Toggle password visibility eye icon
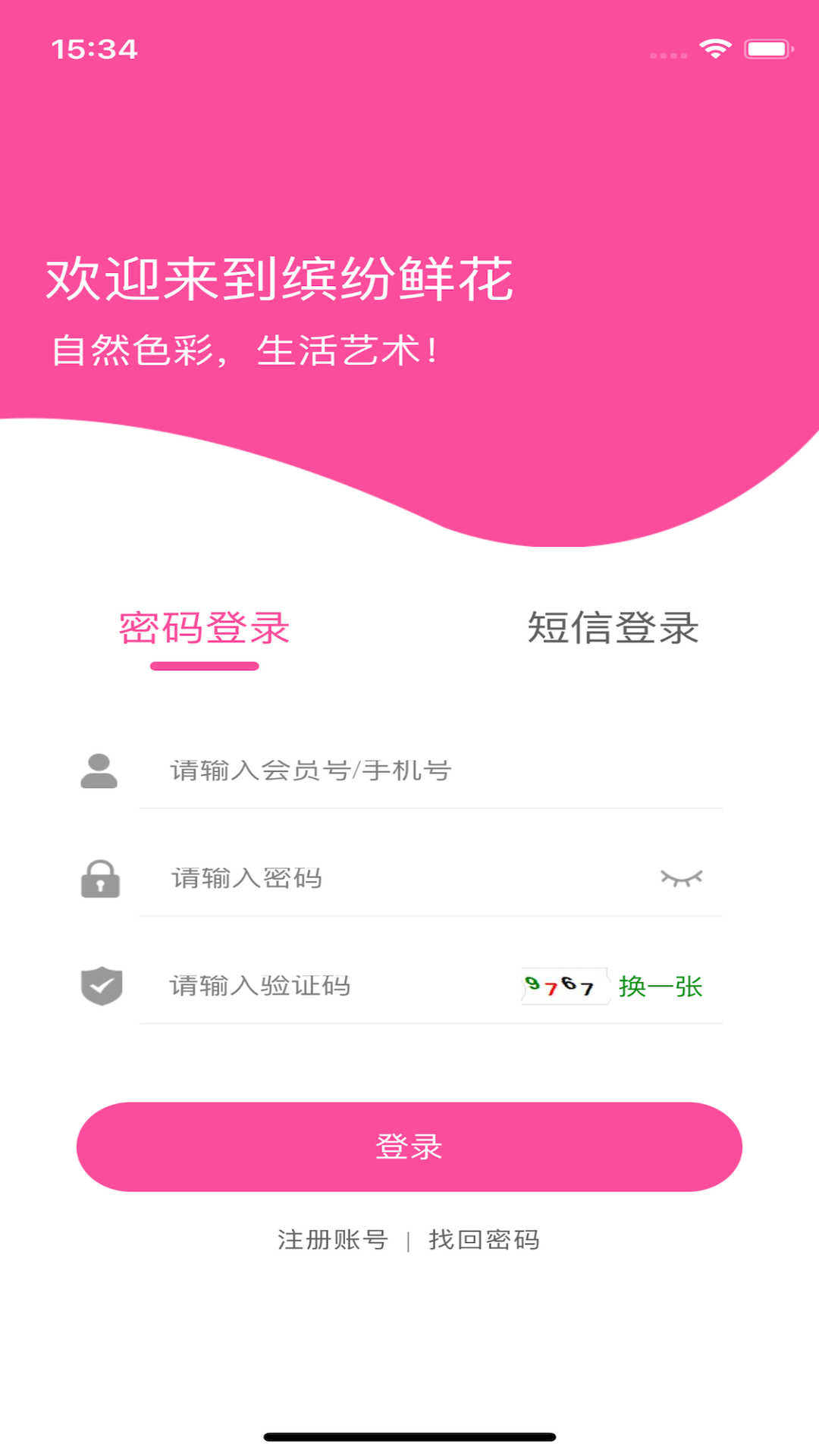 click(681, 878)
